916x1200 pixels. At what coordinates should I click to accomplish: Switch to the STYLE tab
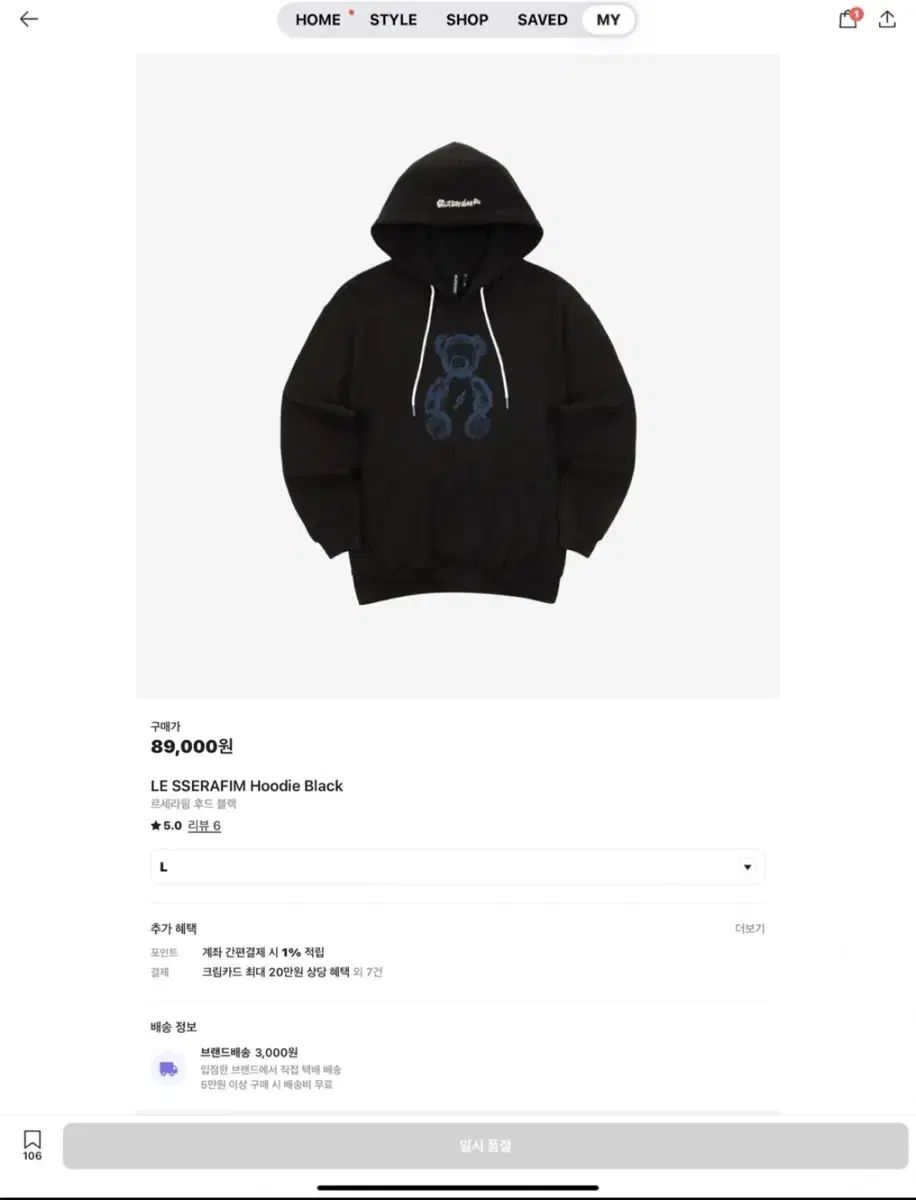tap(393, 20)
